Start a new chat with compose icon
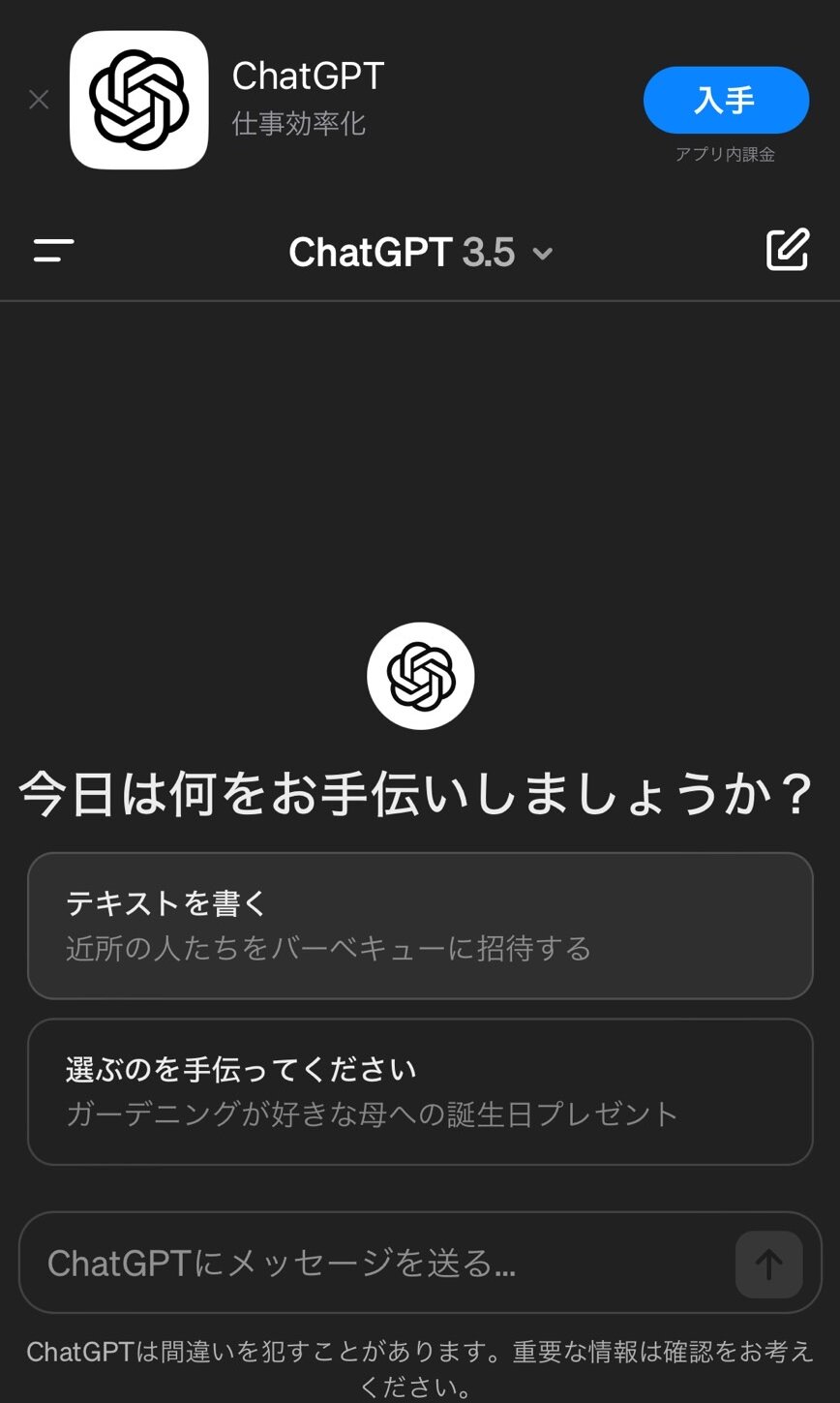Viewport: 840px width, 1403px height. tap(787, 250)
